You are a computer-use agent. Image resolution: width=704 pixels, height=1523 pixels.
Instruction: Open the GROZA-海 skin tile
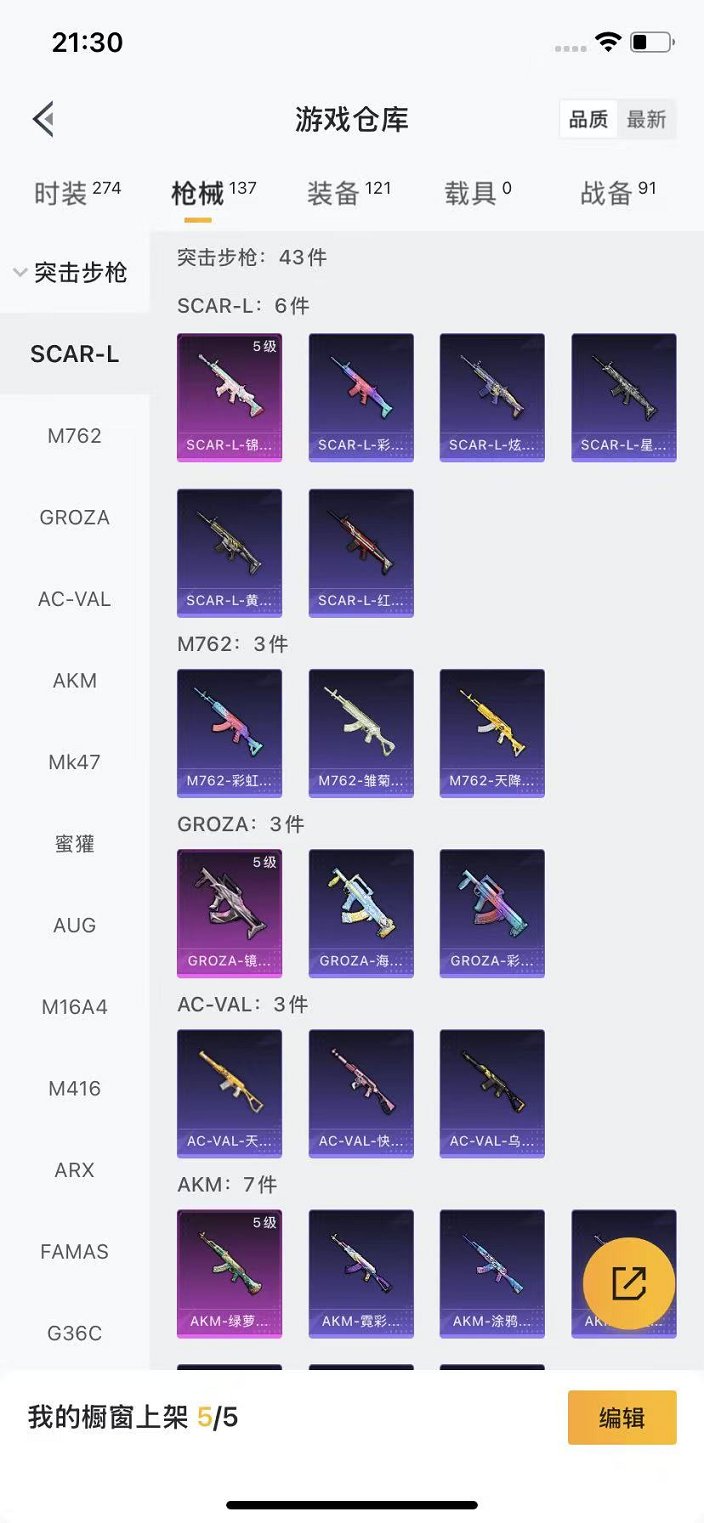pos(361,913)
